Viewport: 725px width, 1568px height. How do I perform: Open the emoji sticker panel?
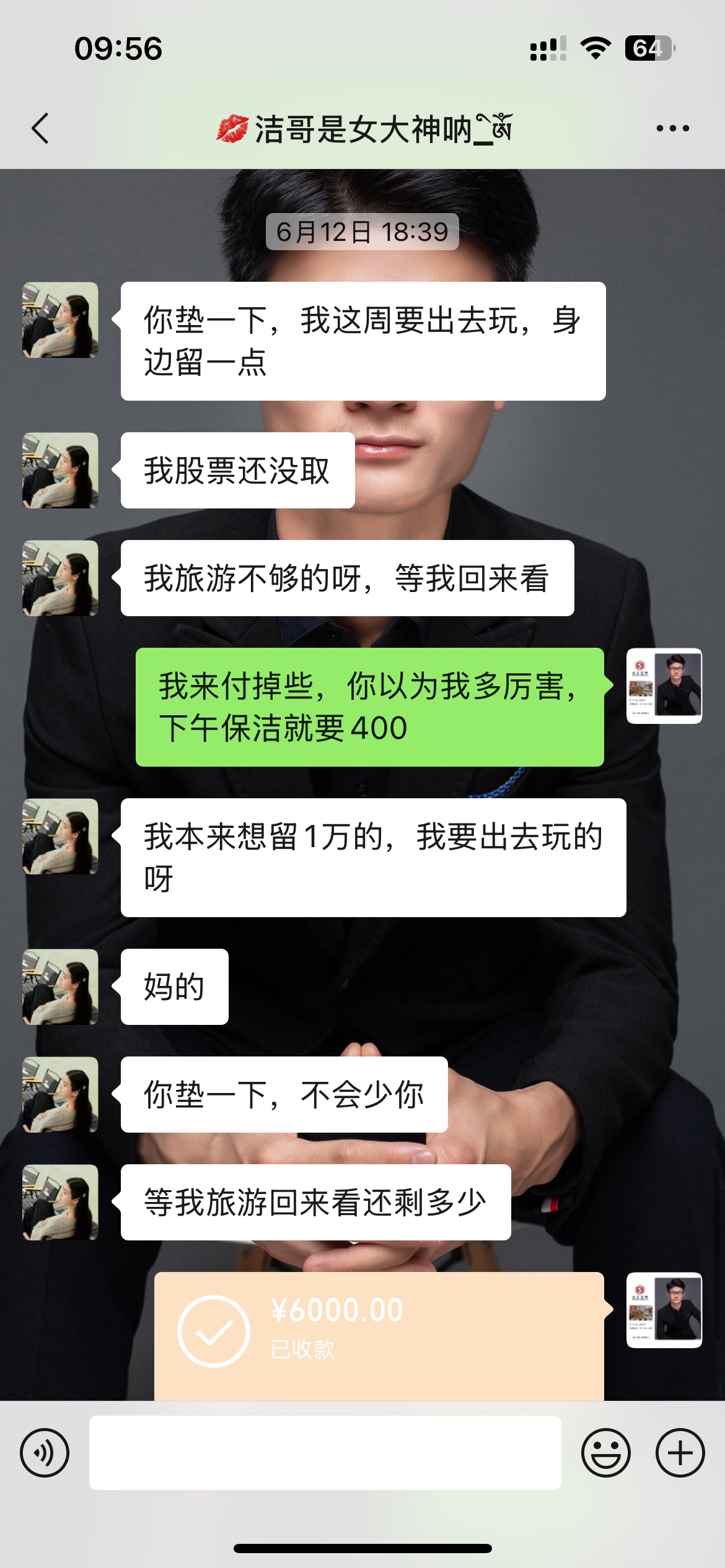click(605, 1452)
